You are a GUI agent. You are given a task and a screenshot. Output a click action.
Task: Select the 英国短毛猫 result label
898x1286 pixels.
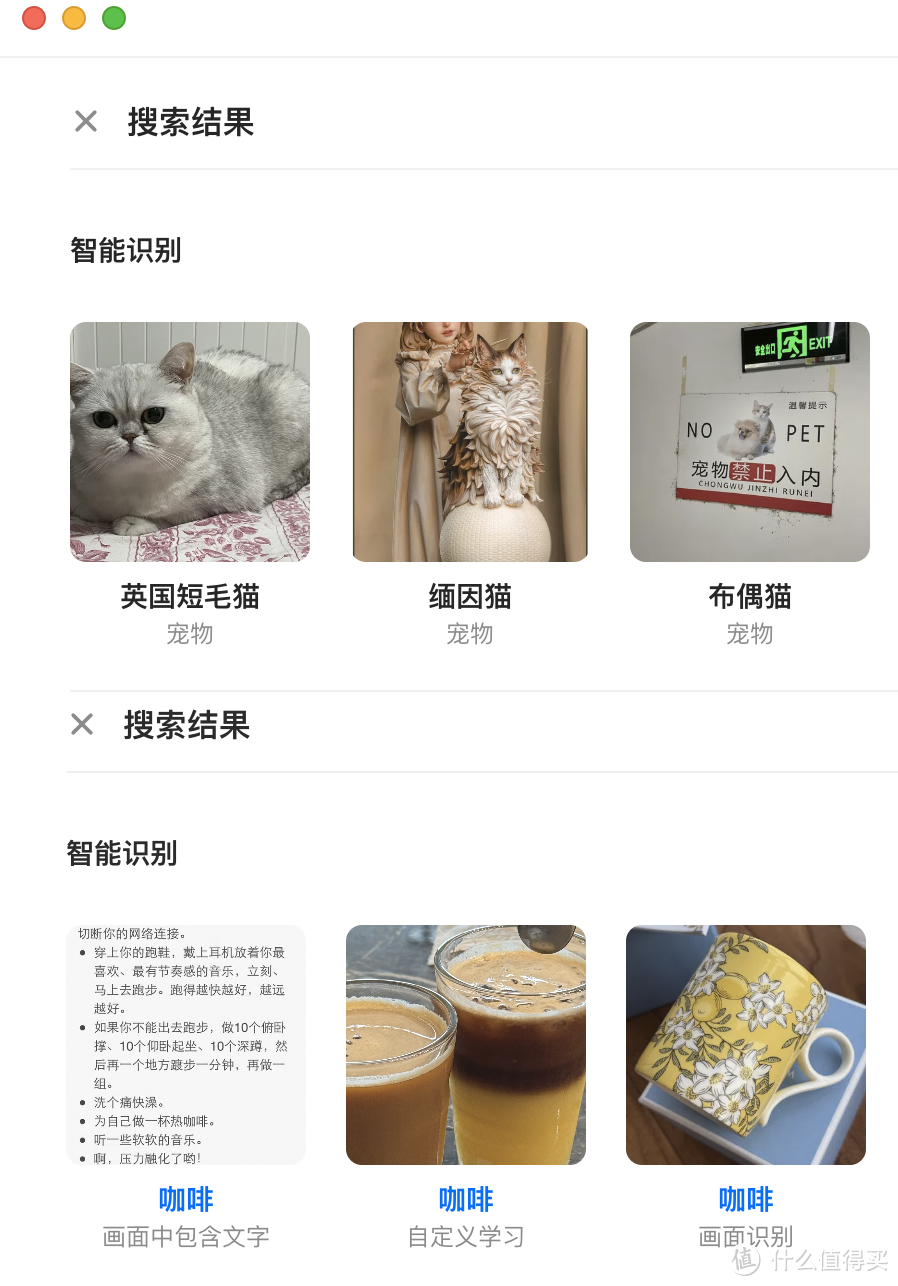click(x=190, y=596)
